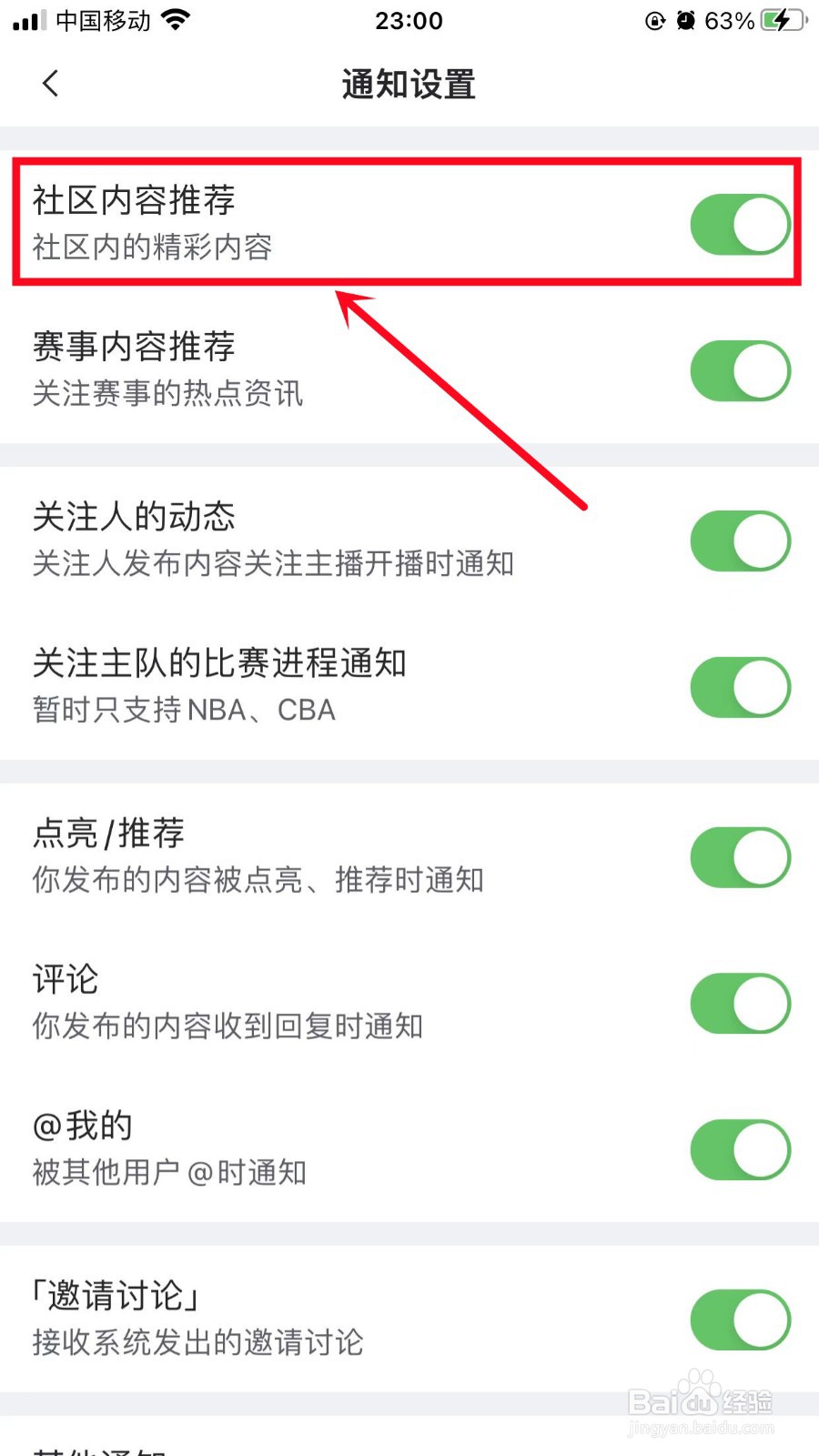
Task: Tap the cellular signal bars indicator
Action: point(27,18)
